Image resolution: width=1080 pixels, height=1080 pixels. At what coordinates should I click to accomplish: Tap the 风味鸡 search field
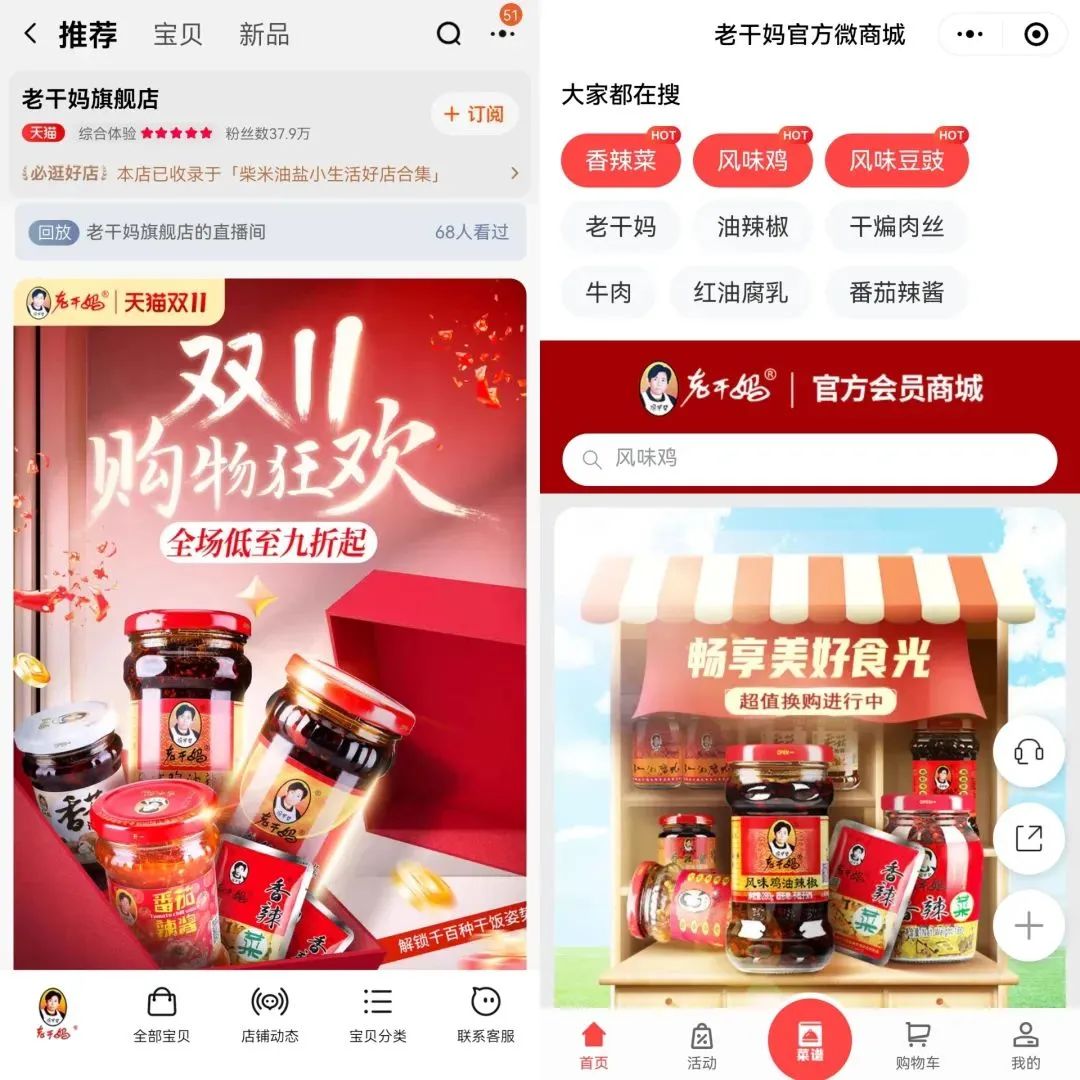[x=808, y=459]
